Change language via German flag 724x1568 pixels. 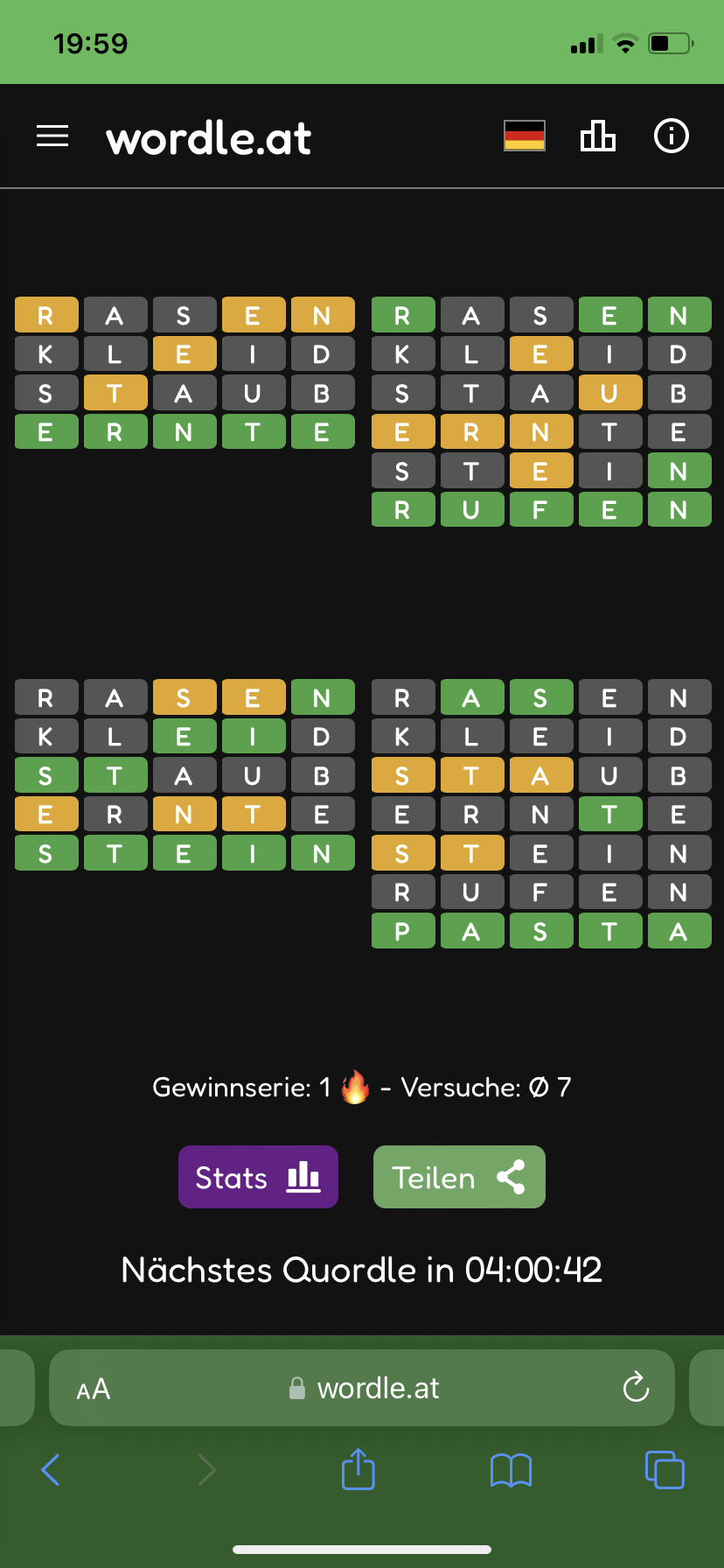pos(525,136)
